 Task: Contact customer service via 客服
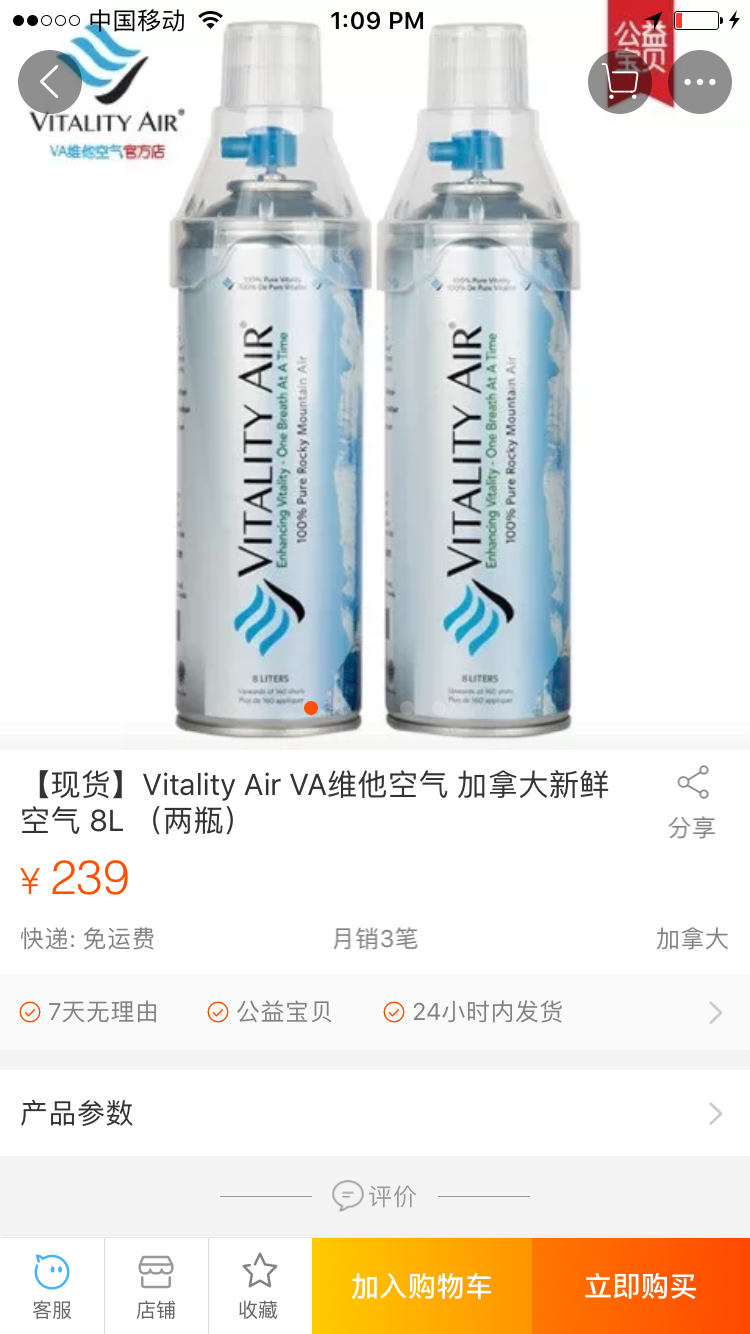[x=52, y=1286]
